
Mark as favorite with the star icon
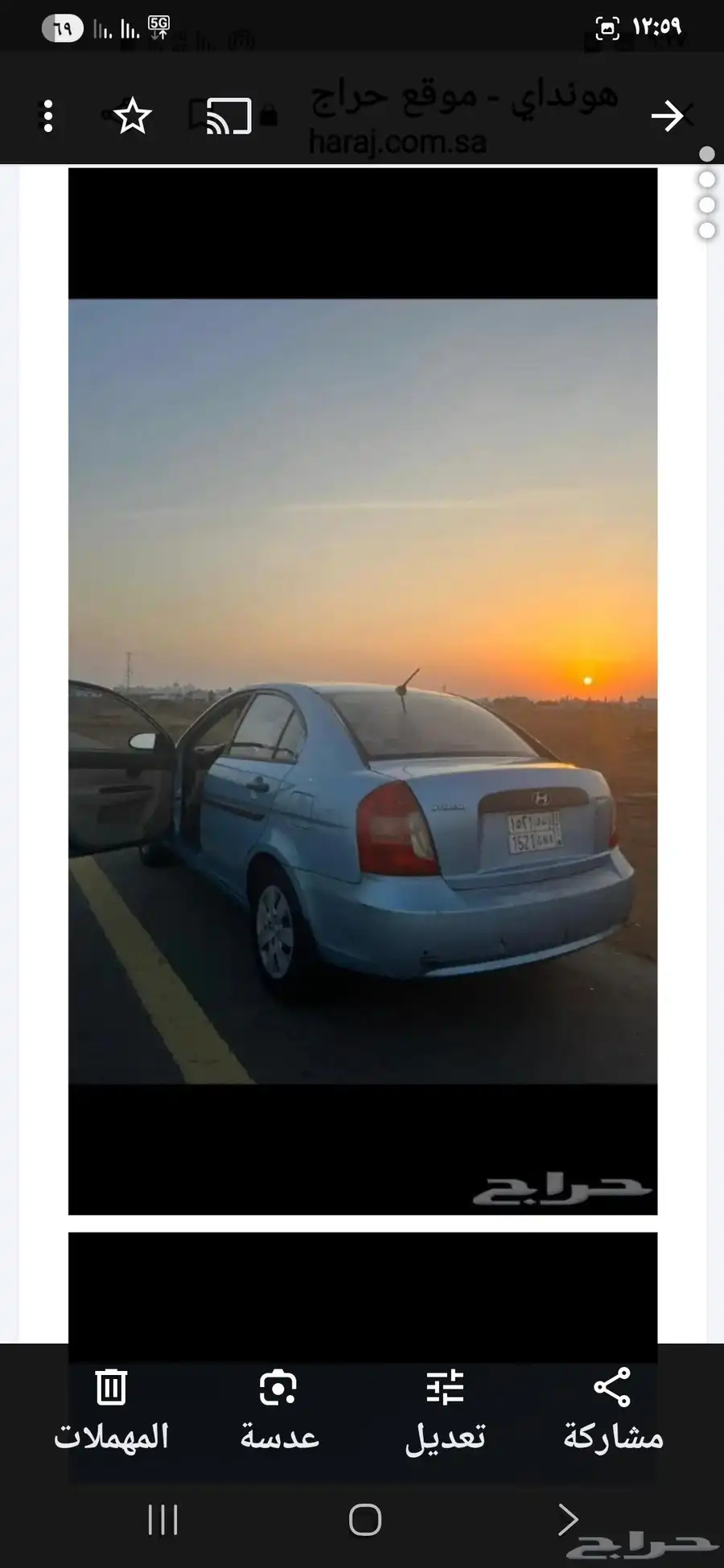(133, 117)
